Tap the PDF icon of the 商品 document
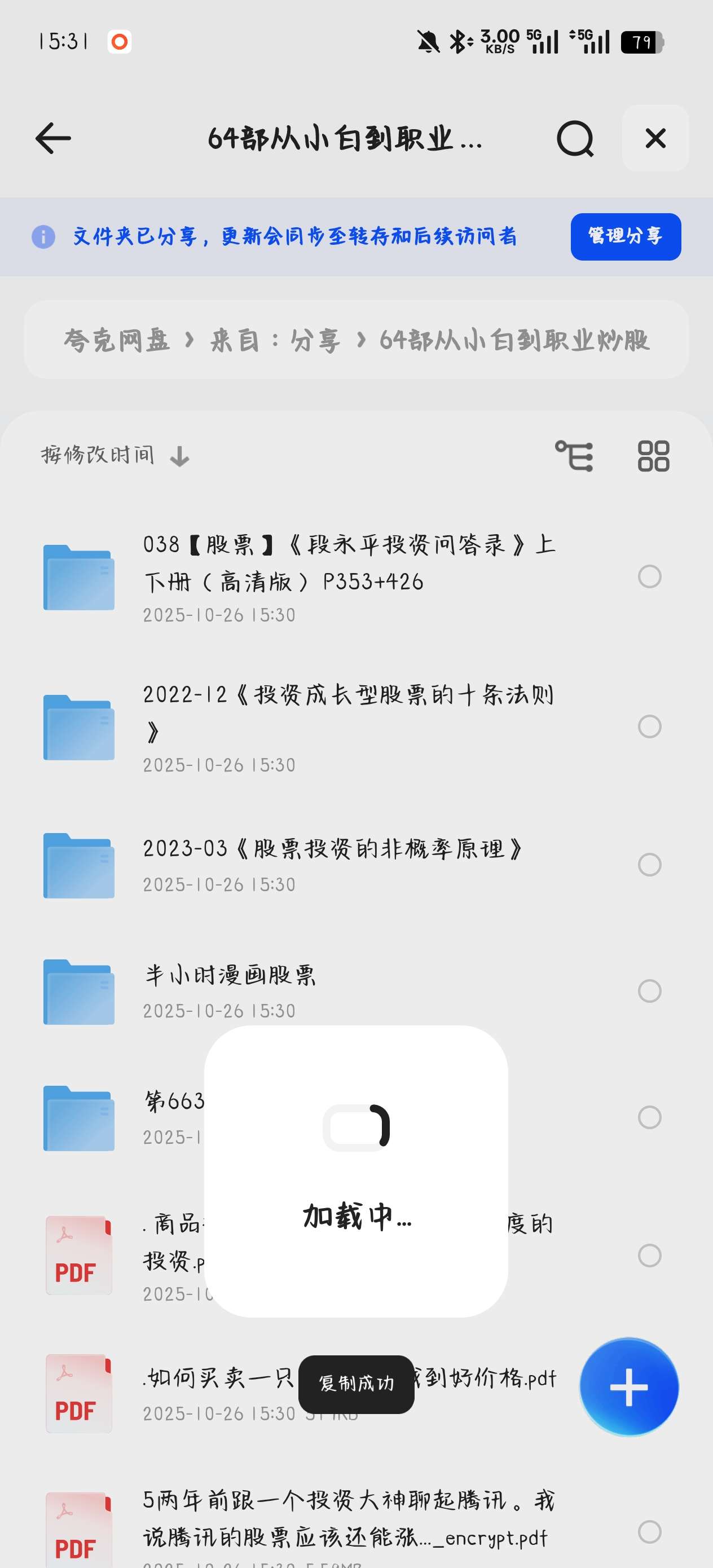 (x=78, y=1254)
